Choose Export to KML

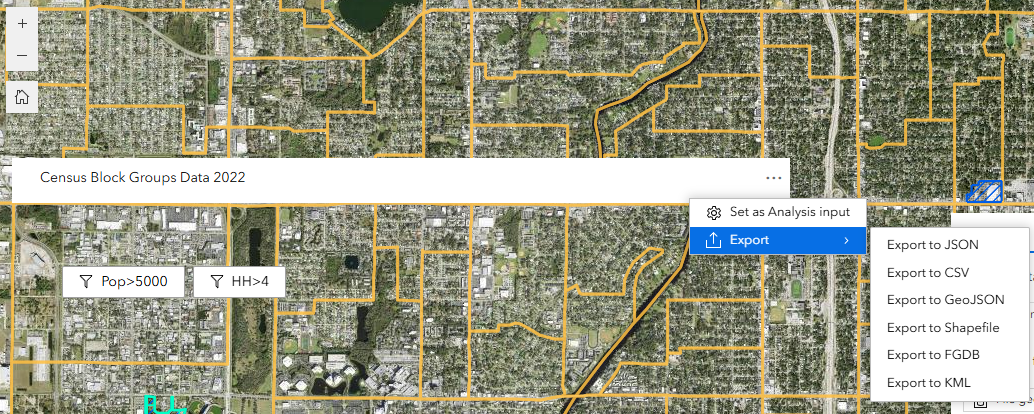928,382
